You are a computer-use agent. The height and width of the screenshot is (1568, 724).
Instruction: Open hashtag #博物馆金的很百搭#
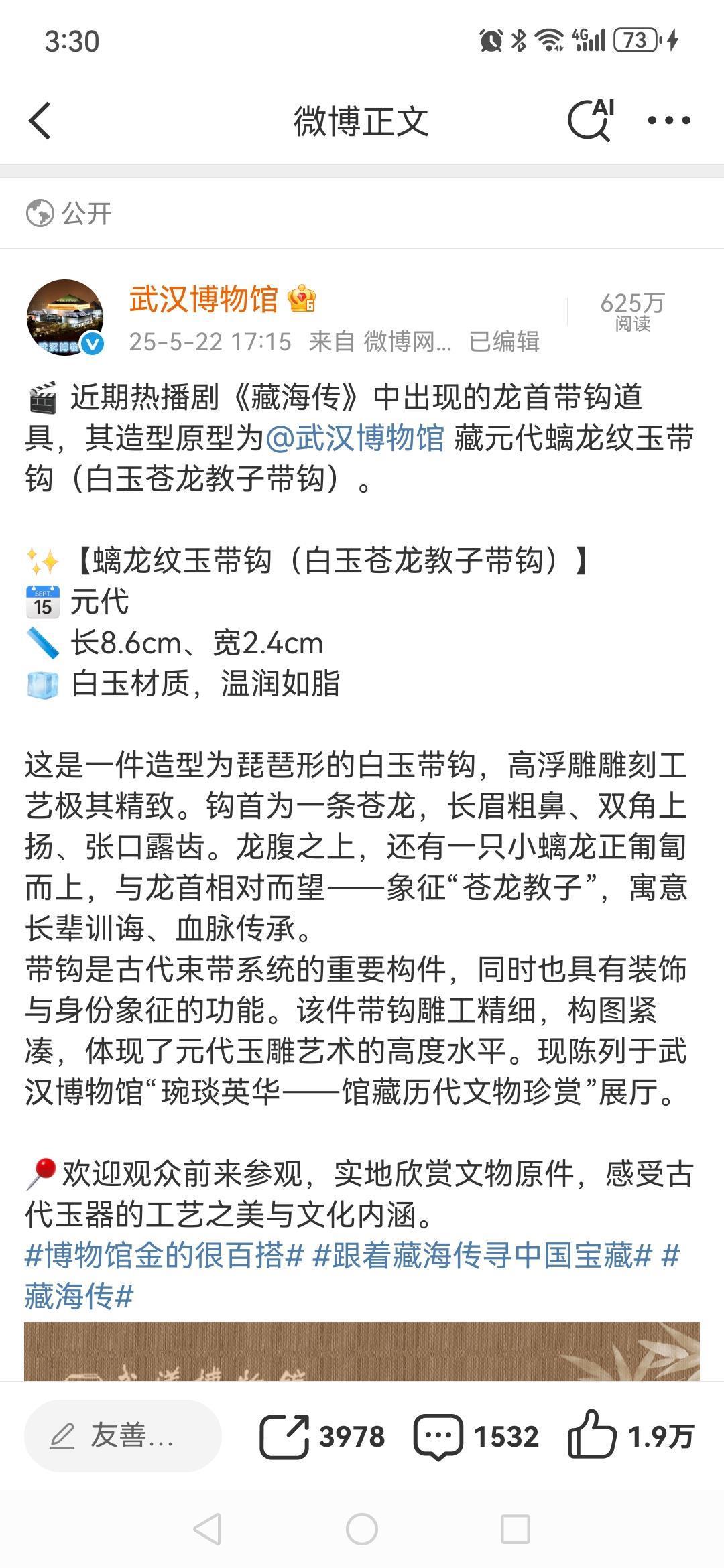click(x=164, y=1255)
